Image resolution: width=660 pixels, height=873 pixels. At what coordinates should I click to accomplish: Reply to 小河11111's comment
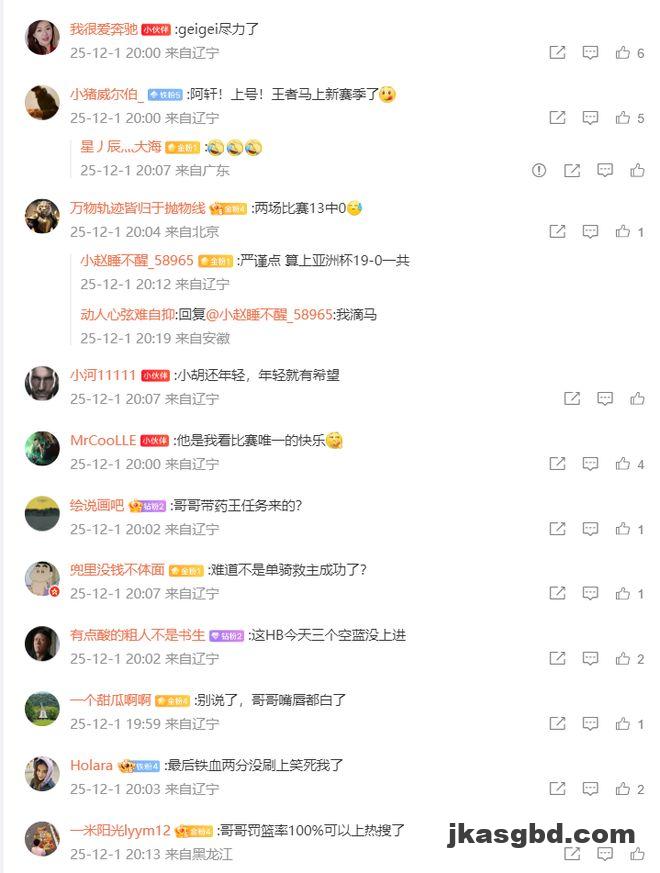(x=605, y=399)
